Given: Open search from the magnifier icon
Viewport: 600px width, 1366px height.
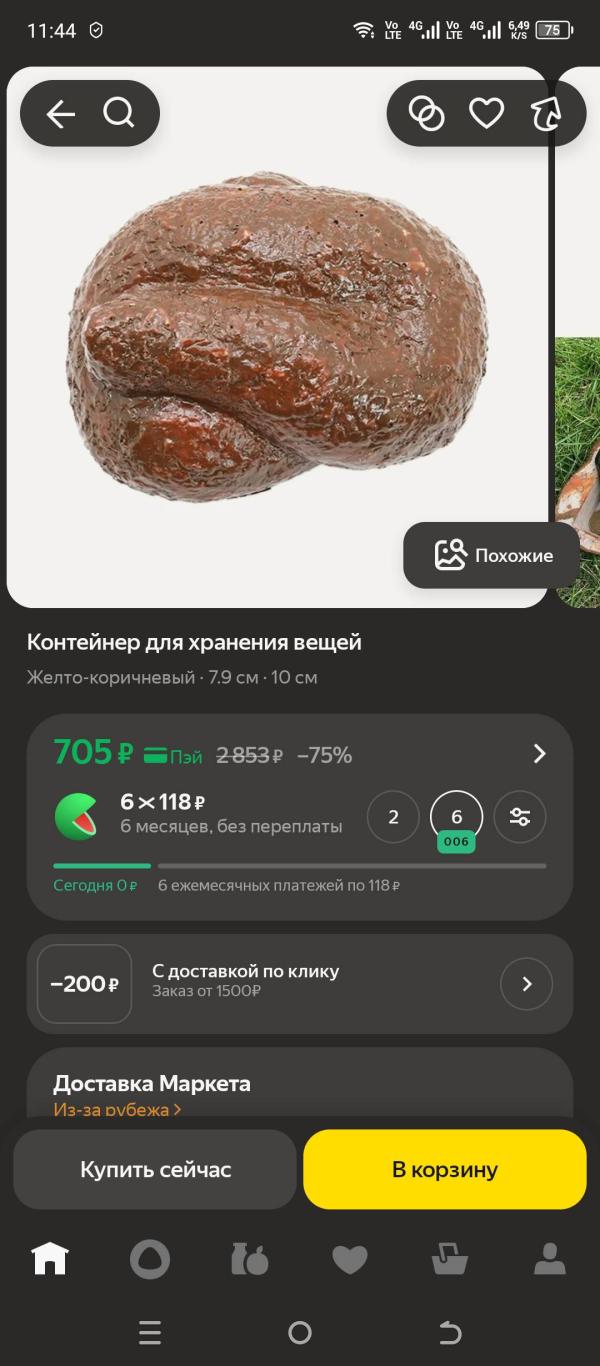Looking at the screenshot, I should 119,114.
